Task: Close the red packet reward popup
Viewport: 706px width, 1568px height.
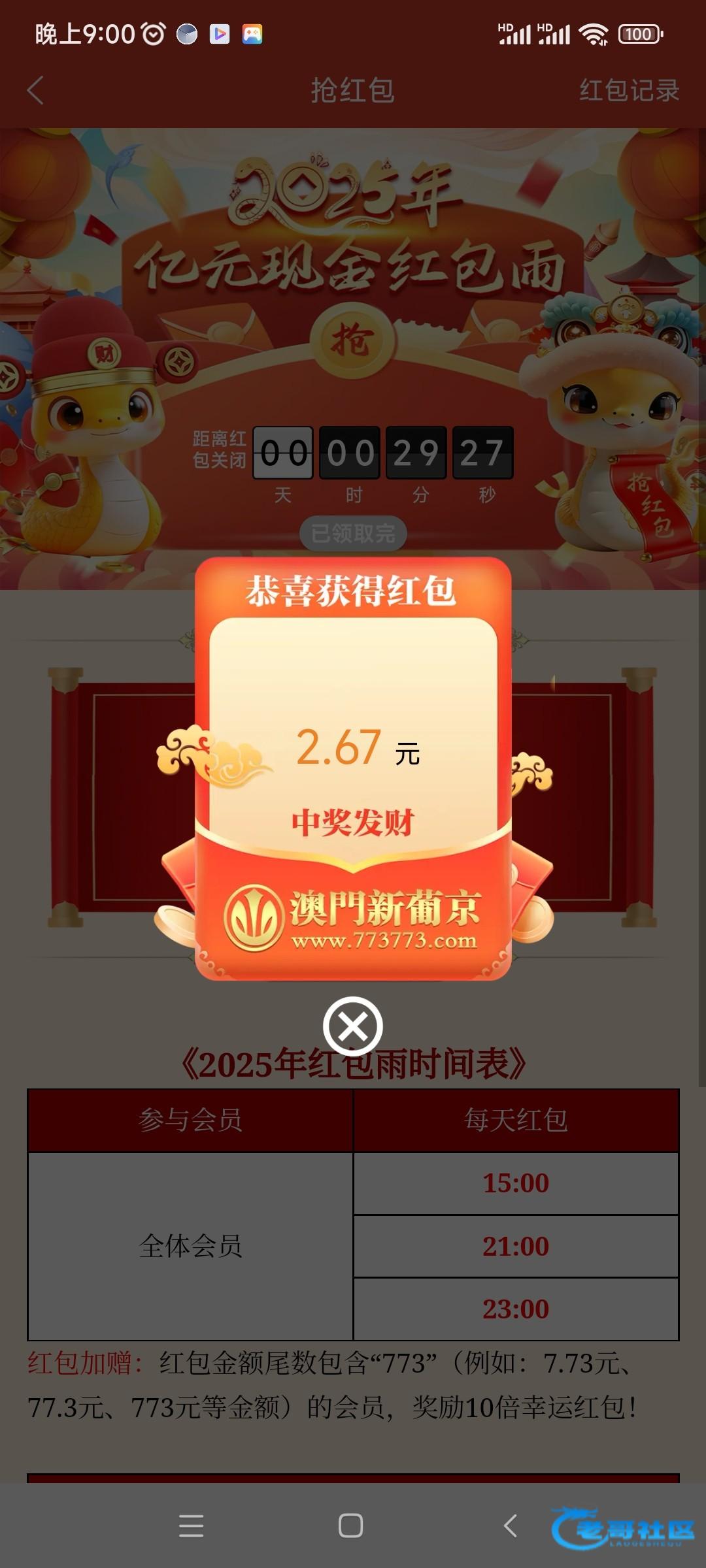Action: pyautogui.click(x=352, y=1026)
